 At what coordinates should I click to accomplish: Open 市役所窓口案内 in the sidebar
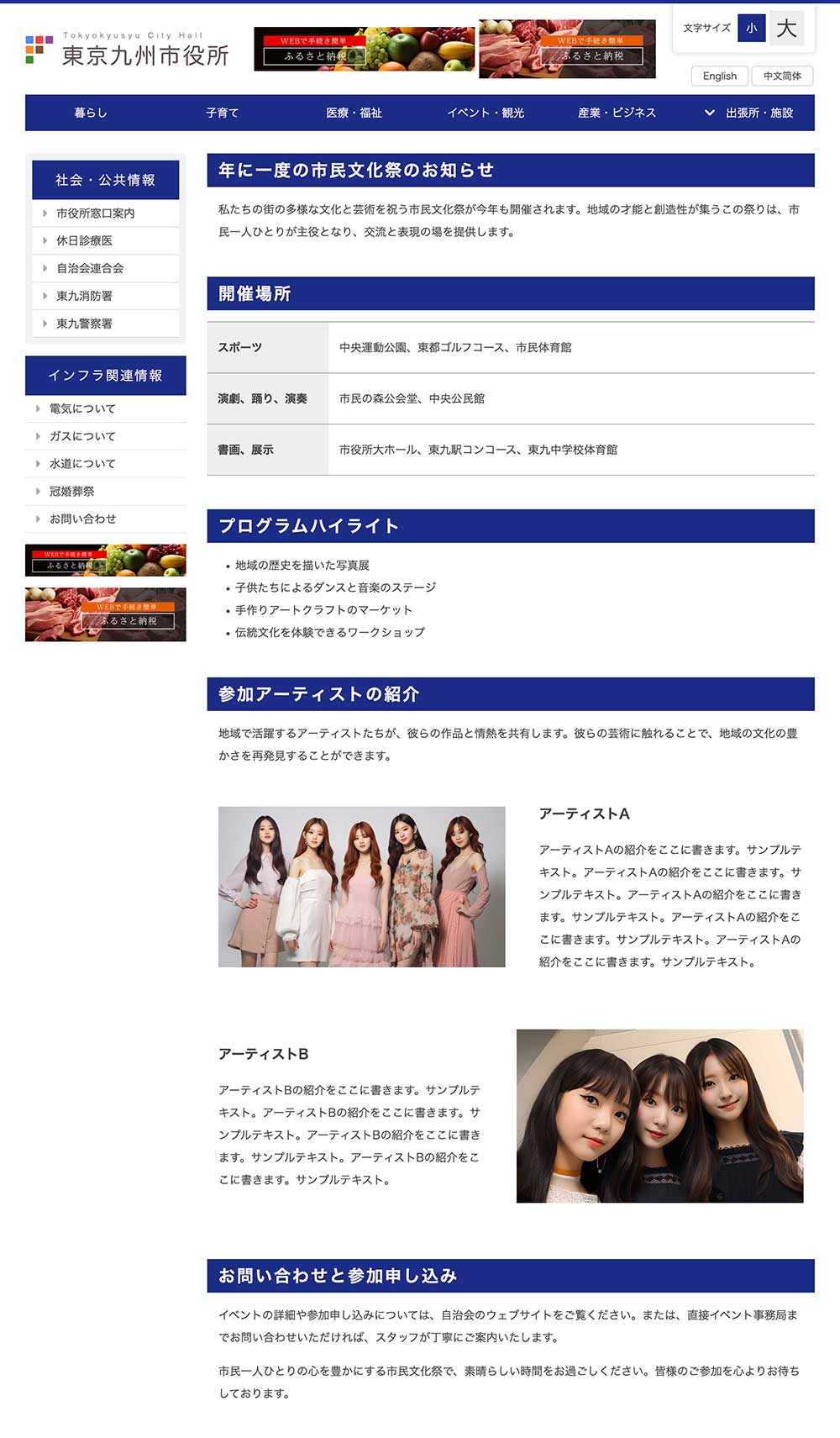[95, 213]
